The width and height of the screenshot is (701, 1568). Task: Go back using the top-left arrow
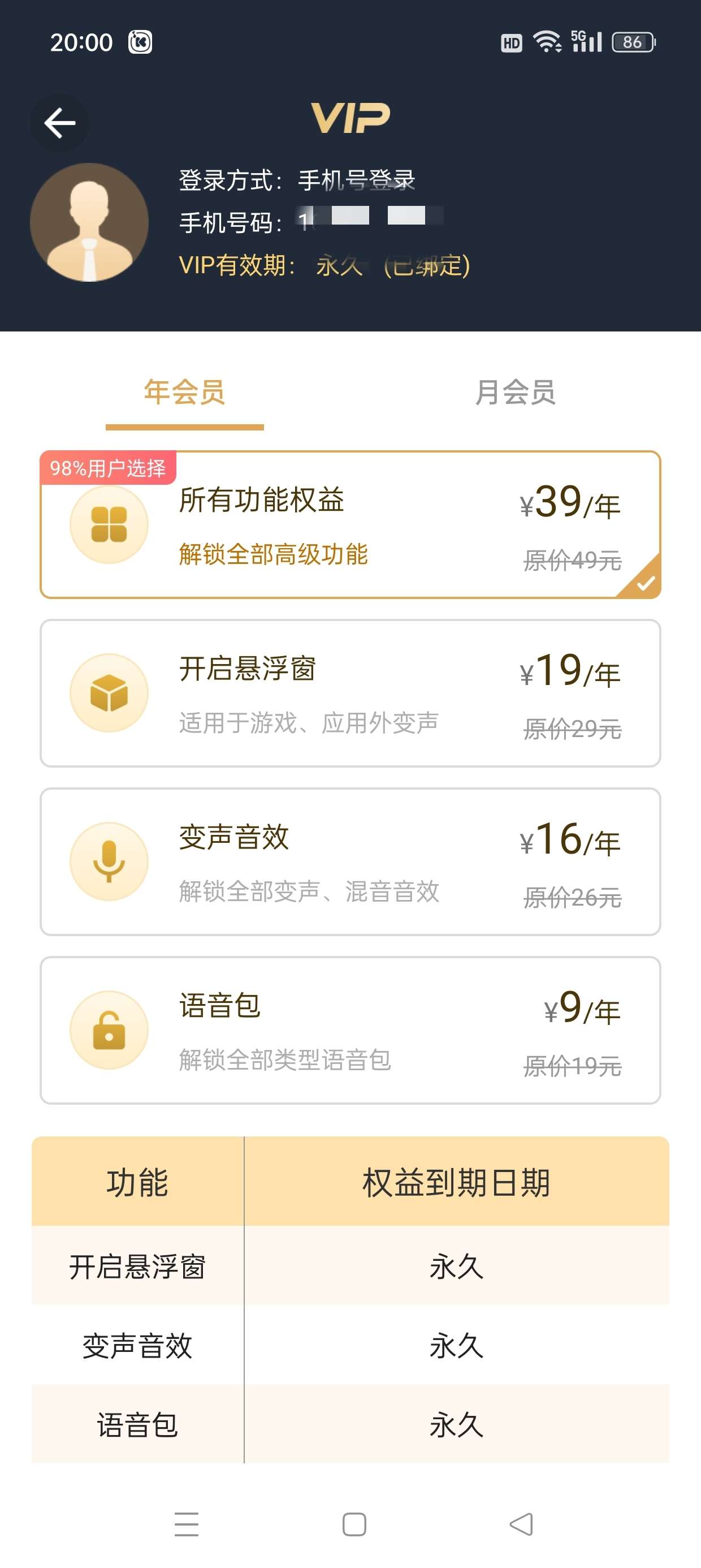coord(59,123)
